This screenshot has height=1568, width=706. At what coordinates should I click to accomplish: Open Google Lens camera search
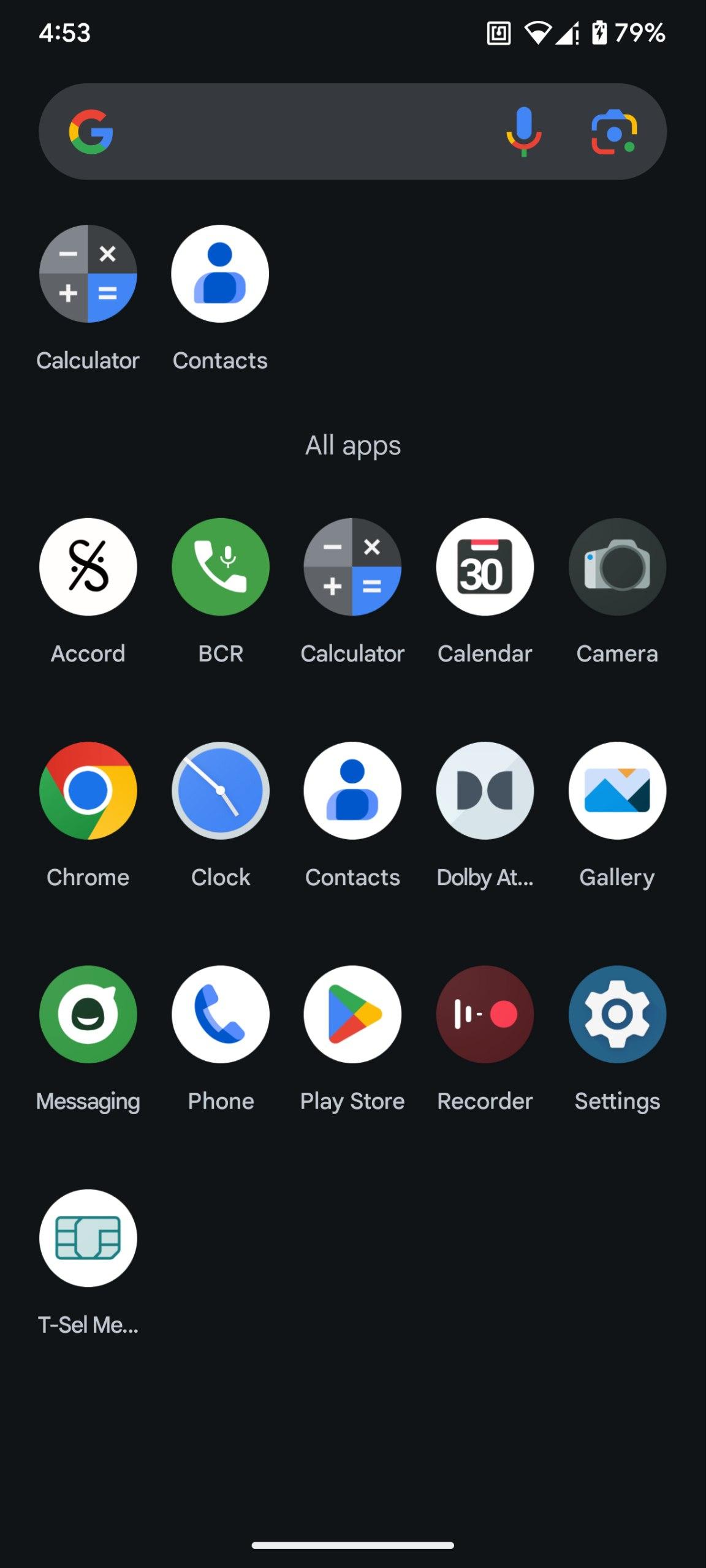click(613, 132)
